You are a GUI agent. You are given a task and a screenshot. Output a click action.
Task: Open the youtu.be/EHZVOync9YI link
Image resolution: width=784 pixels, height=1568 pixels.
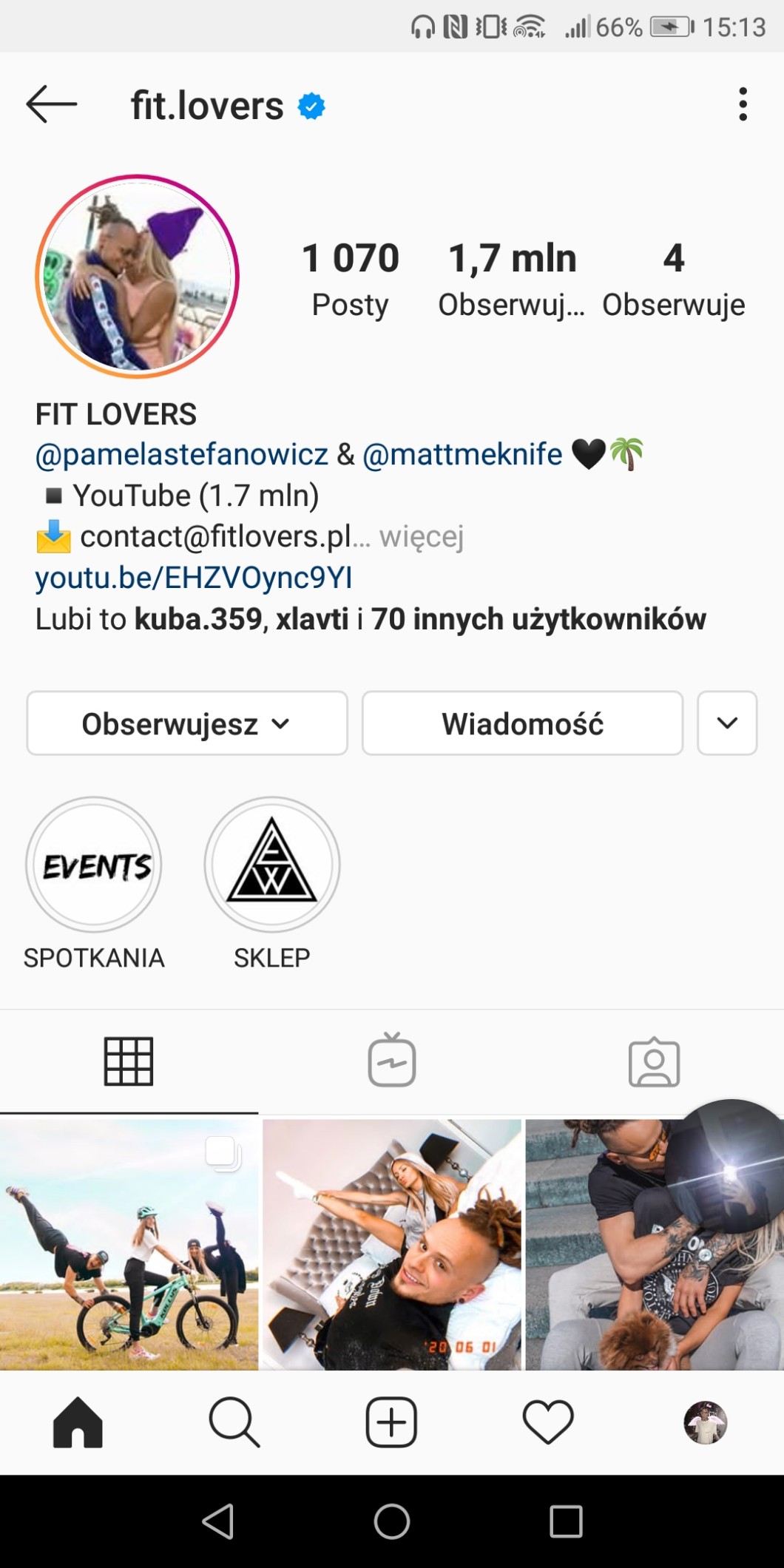(194, 578)
